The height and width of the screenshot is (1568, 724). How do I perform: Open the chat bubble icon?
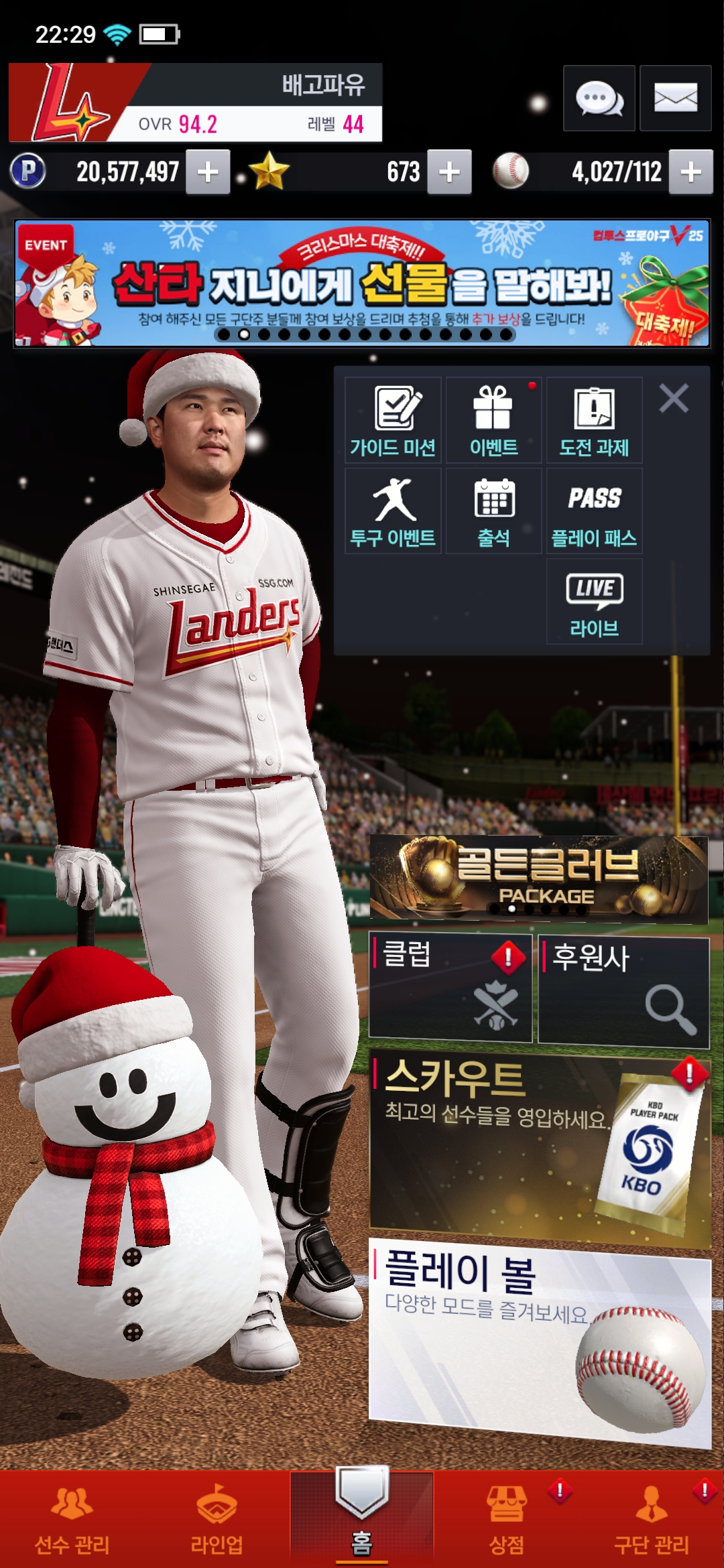click(599, 99)
